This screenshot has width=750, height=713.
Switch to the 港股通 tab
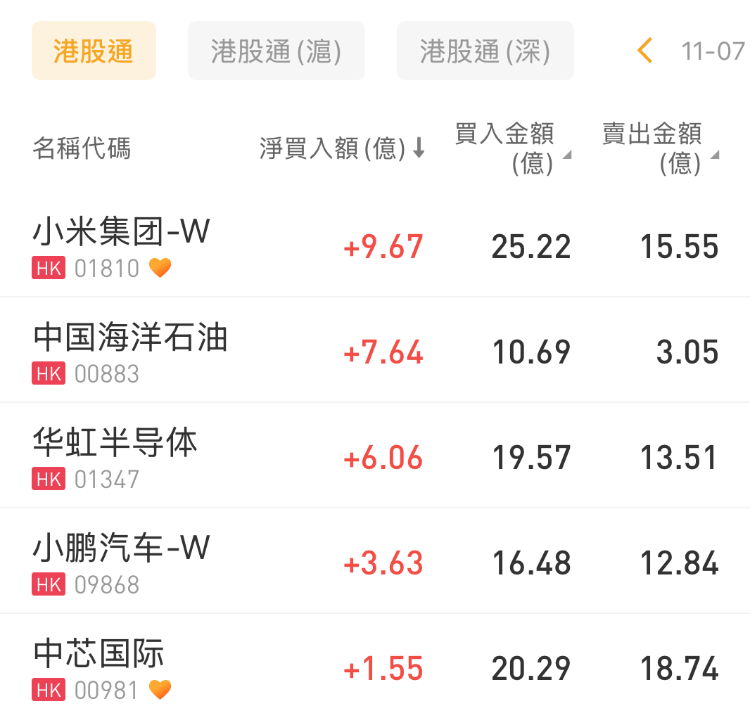[93, 51]
